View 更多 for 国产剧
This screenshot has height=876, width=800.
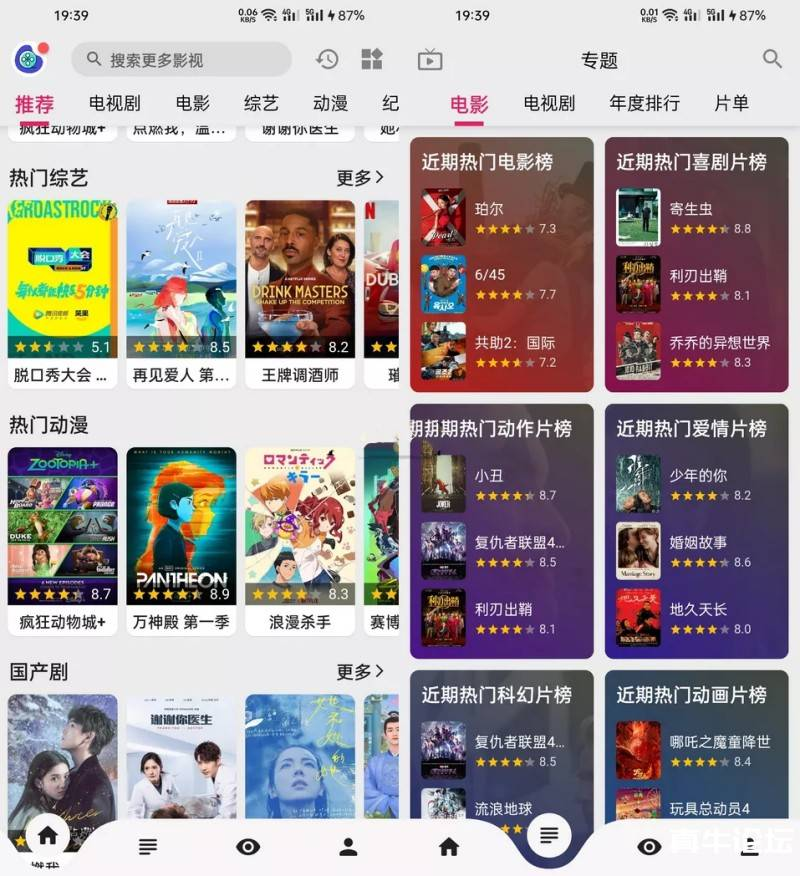coord(360,672)
